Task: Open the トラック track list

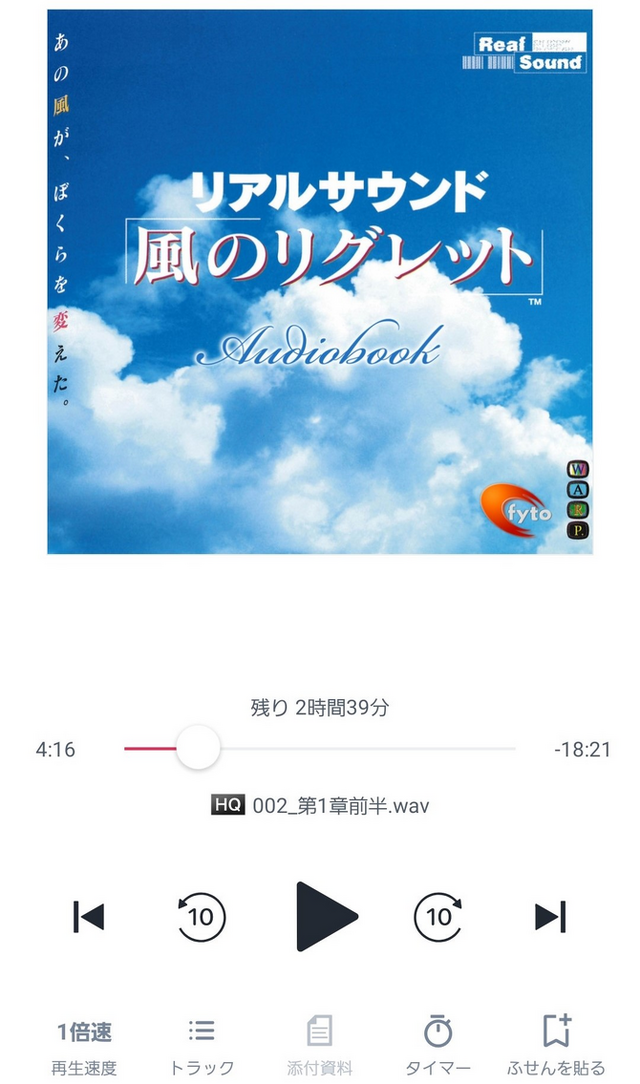Action: point(202,1046)
